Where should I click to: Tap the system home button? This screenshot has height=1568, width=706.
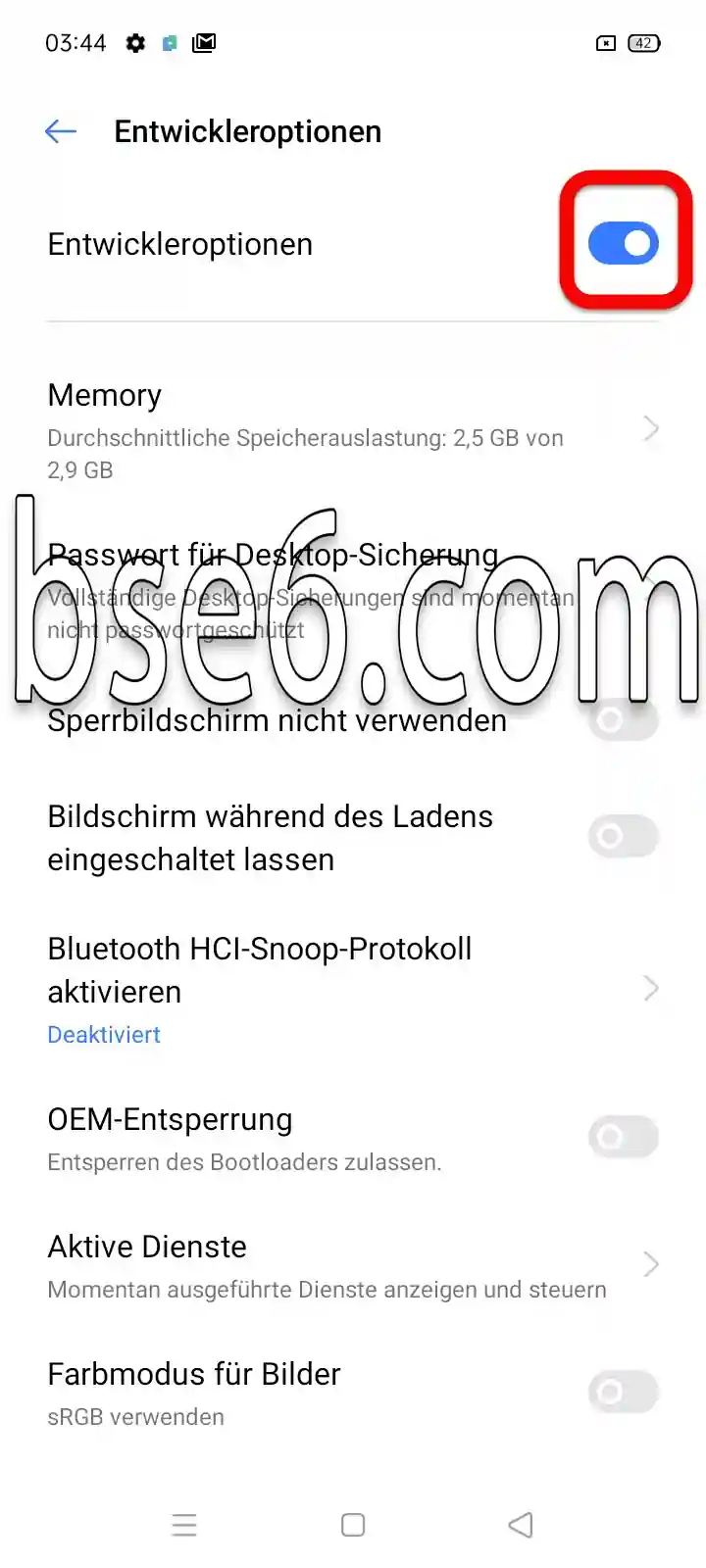[353, 1525]
